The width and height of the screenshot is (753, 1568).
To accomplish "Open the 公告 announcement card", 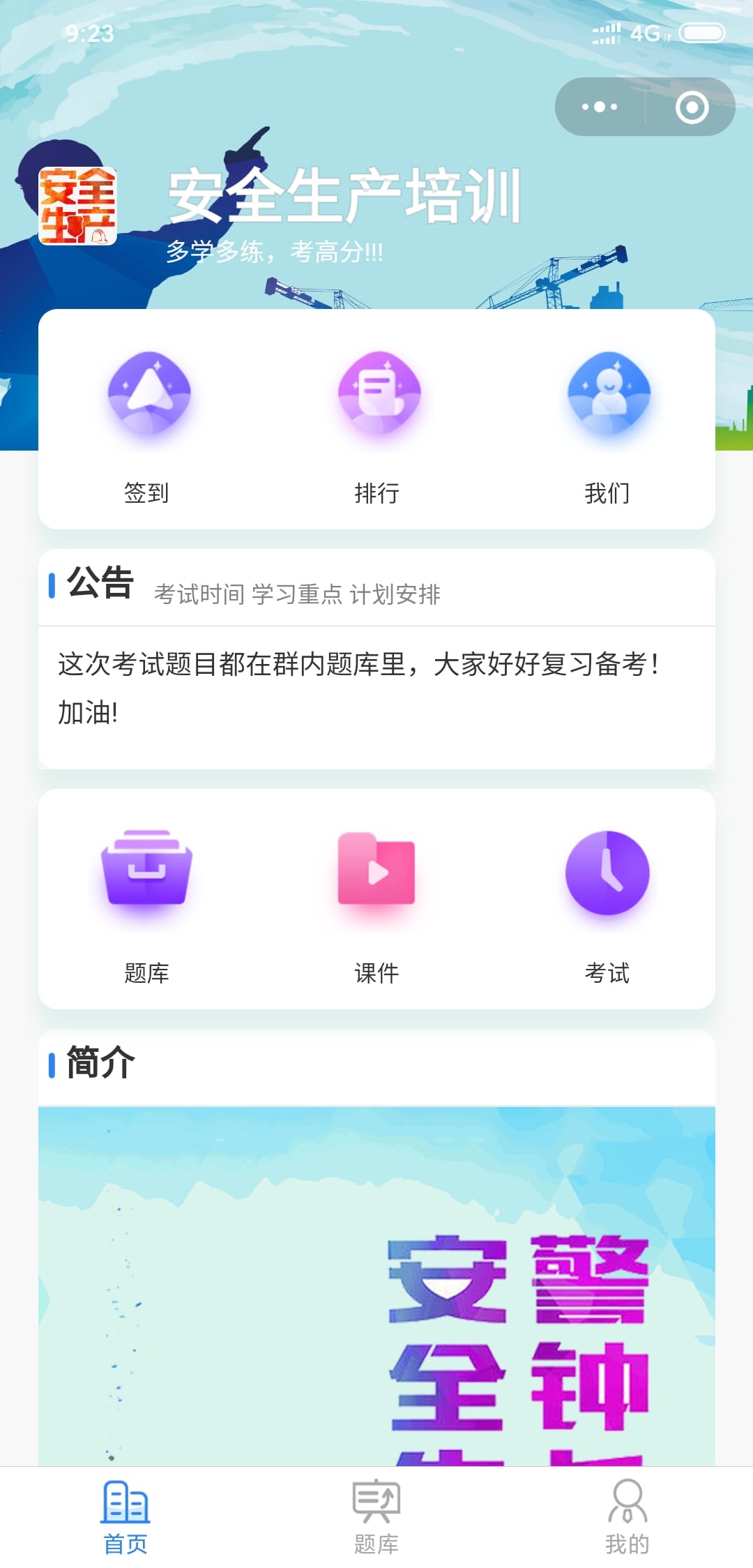I will pos(376,687).
